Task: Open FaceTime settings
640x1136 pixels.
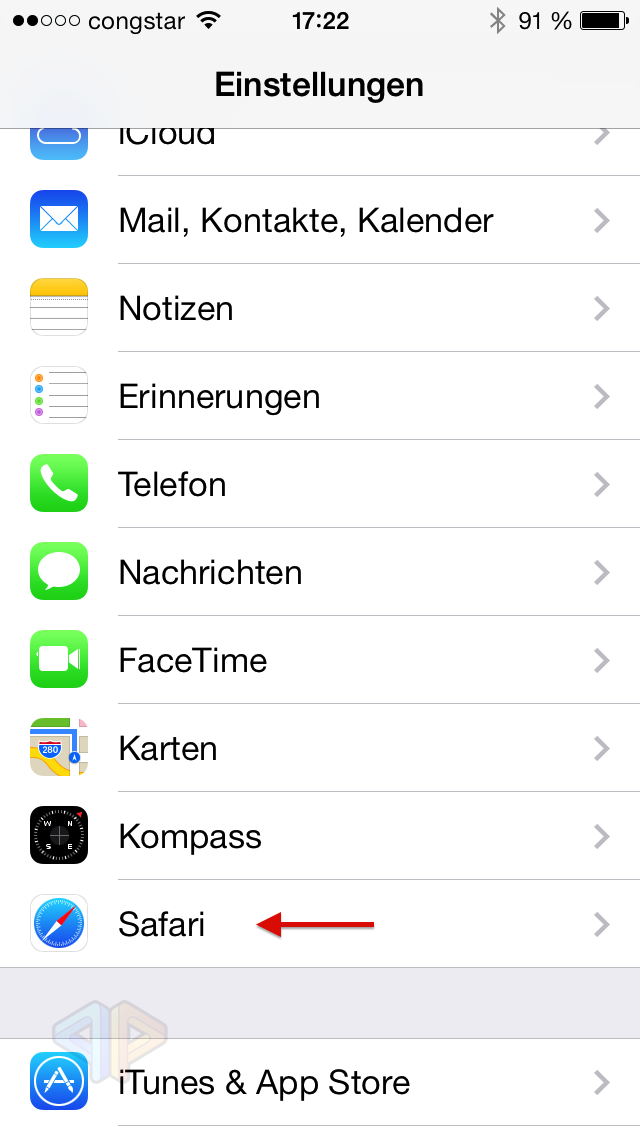Action: coord(320,660)
